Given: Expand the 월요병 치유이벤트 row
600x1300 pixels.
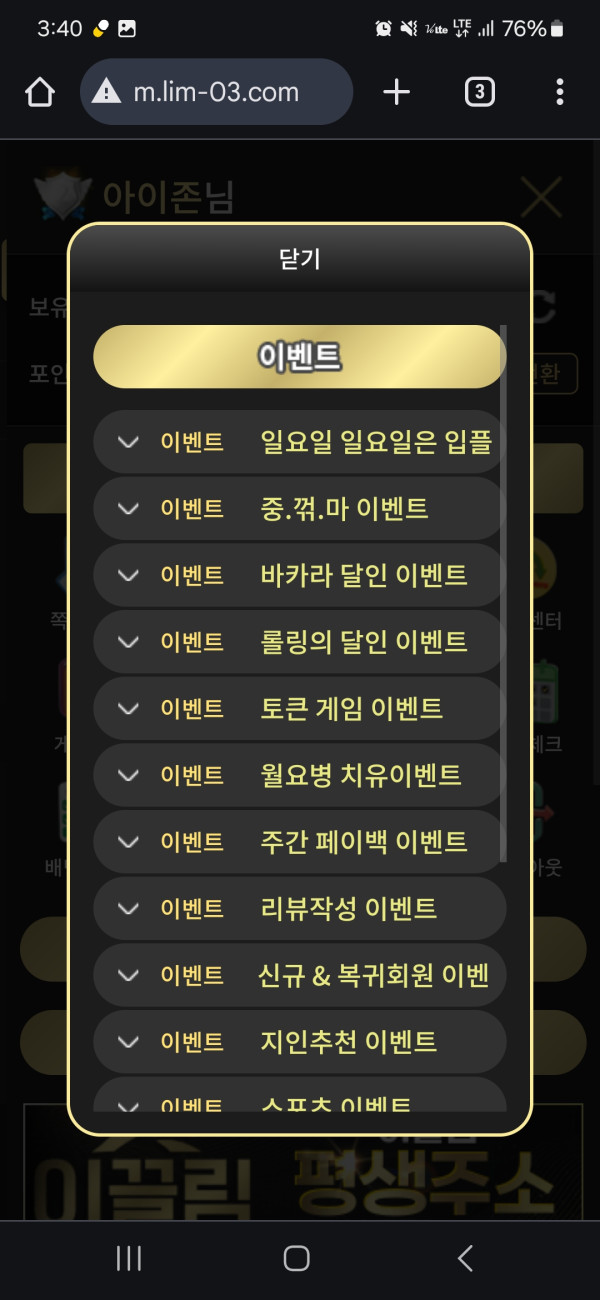Looking at the screenshot, I should coord(299,775).
